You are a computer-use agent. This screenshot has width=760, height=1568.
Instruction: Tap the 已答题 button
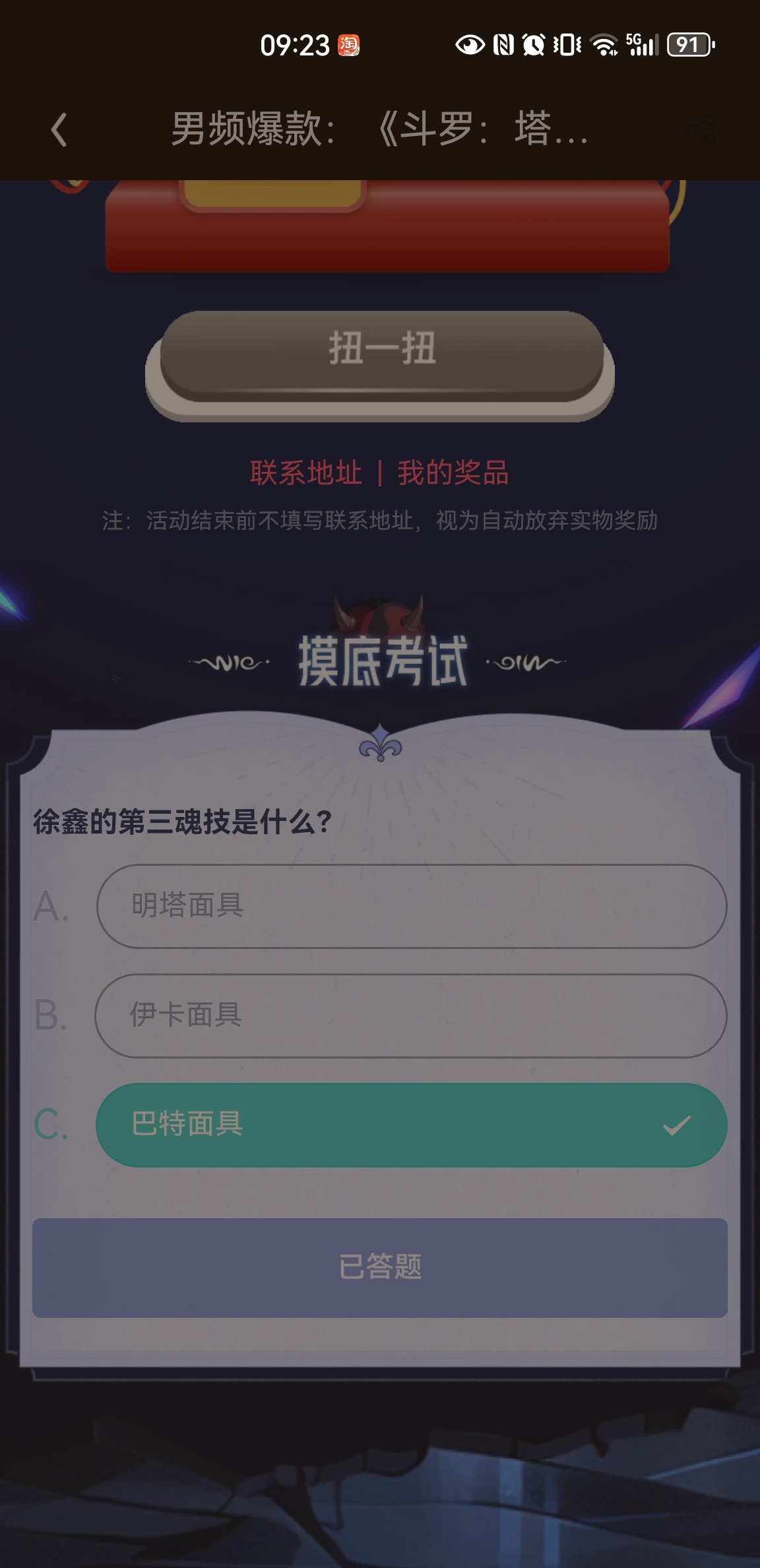[x=380, y=1268]
